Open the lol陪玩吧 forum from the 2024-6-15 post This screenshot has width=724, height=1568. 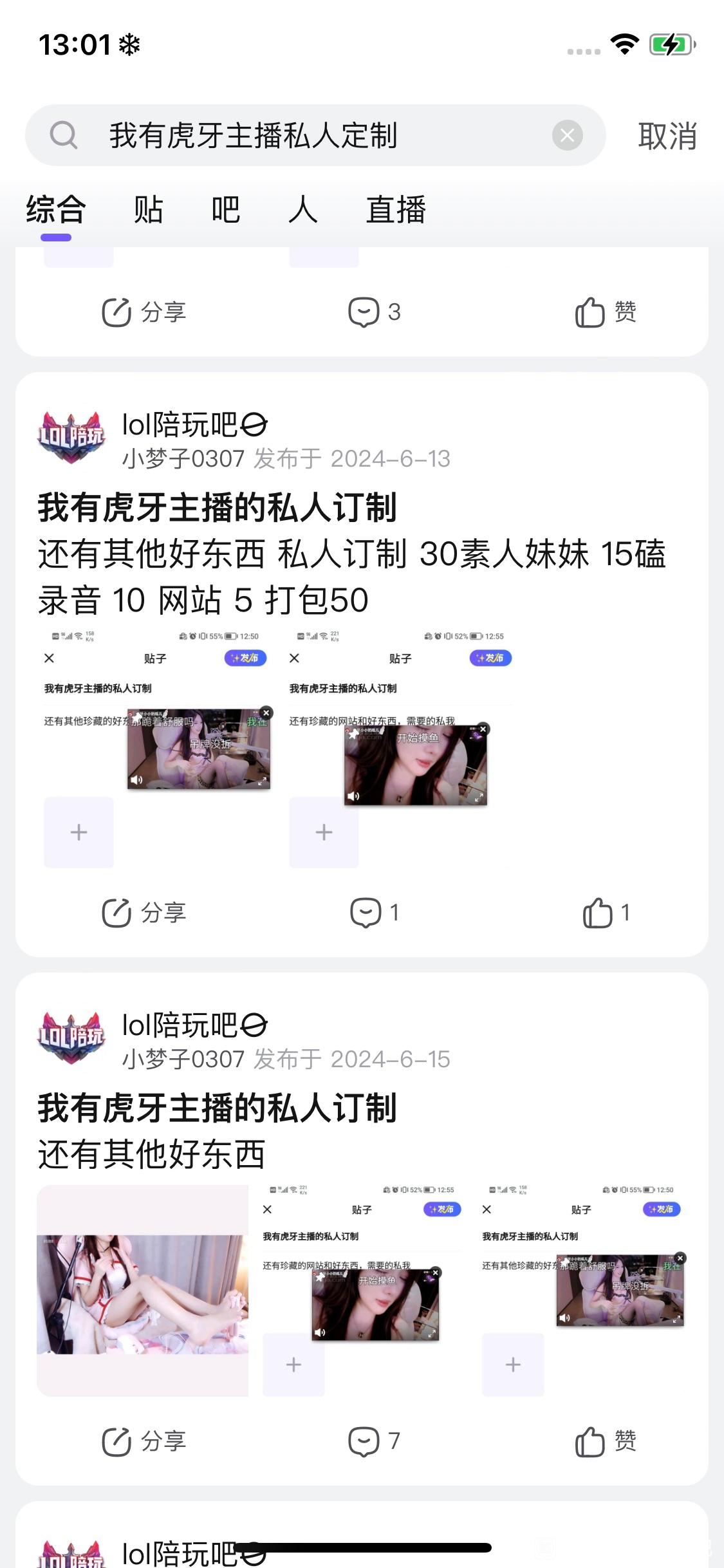click(180, 1025)
